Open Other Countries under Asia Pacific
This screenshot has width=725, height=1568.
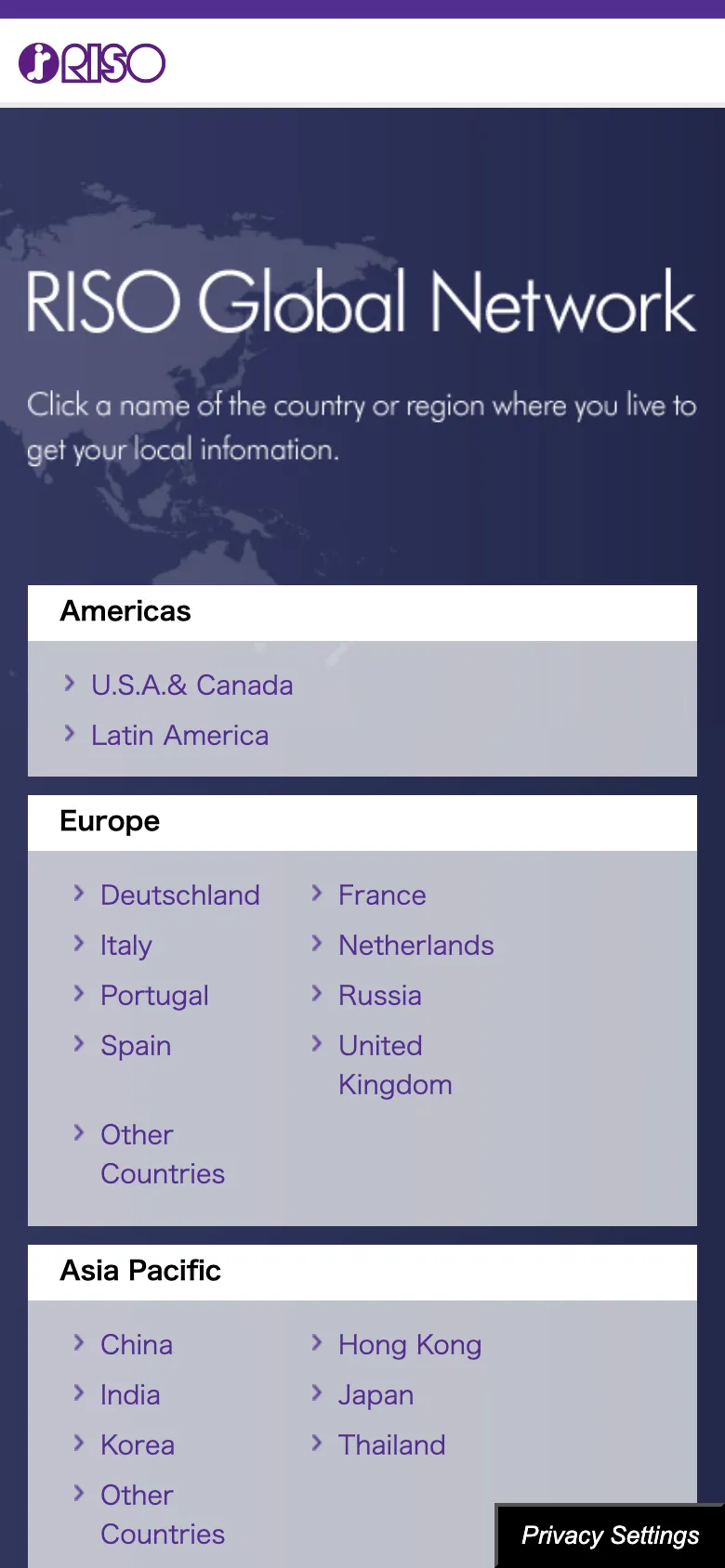point(162,1514)
